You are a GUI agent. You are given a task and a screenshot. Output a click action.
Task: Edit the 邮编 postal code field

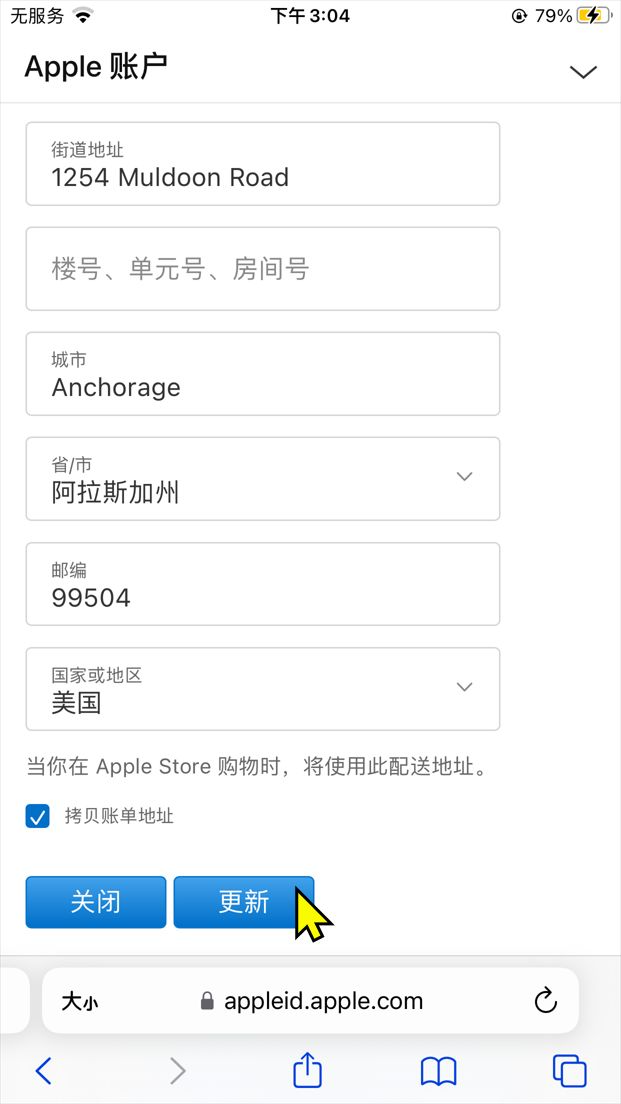[262, 584]
